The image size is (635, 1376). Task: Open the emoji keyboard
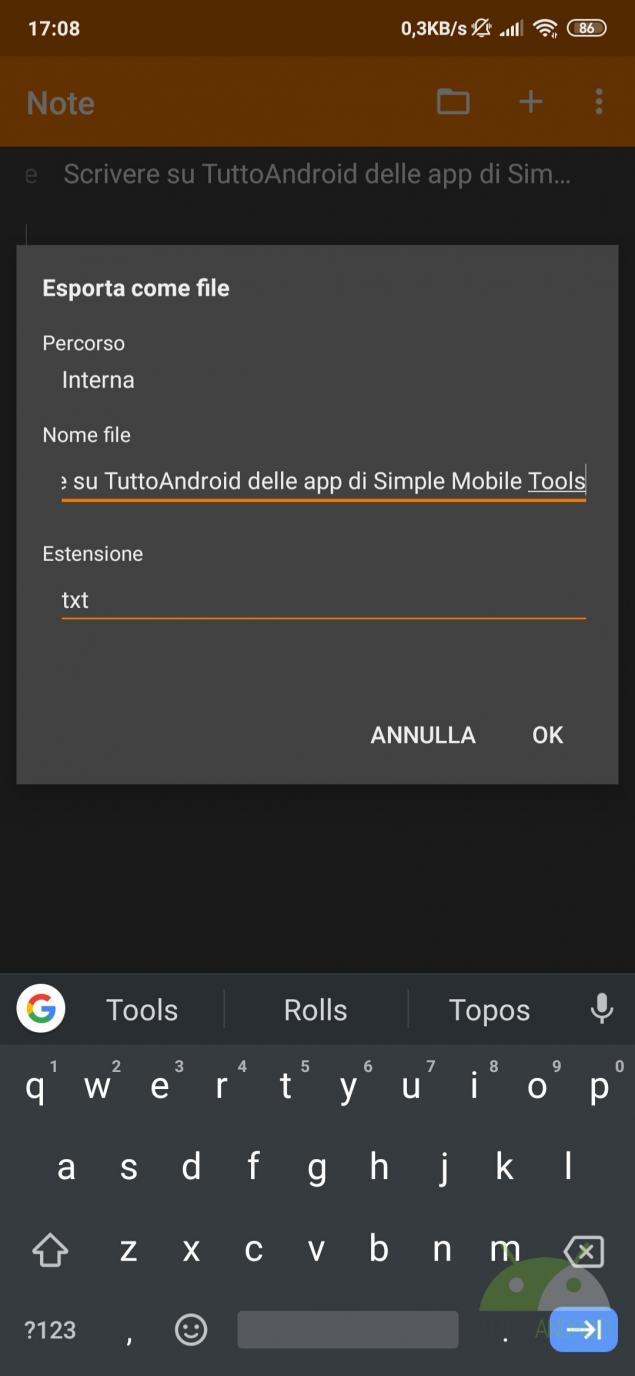coord(191,1330)
